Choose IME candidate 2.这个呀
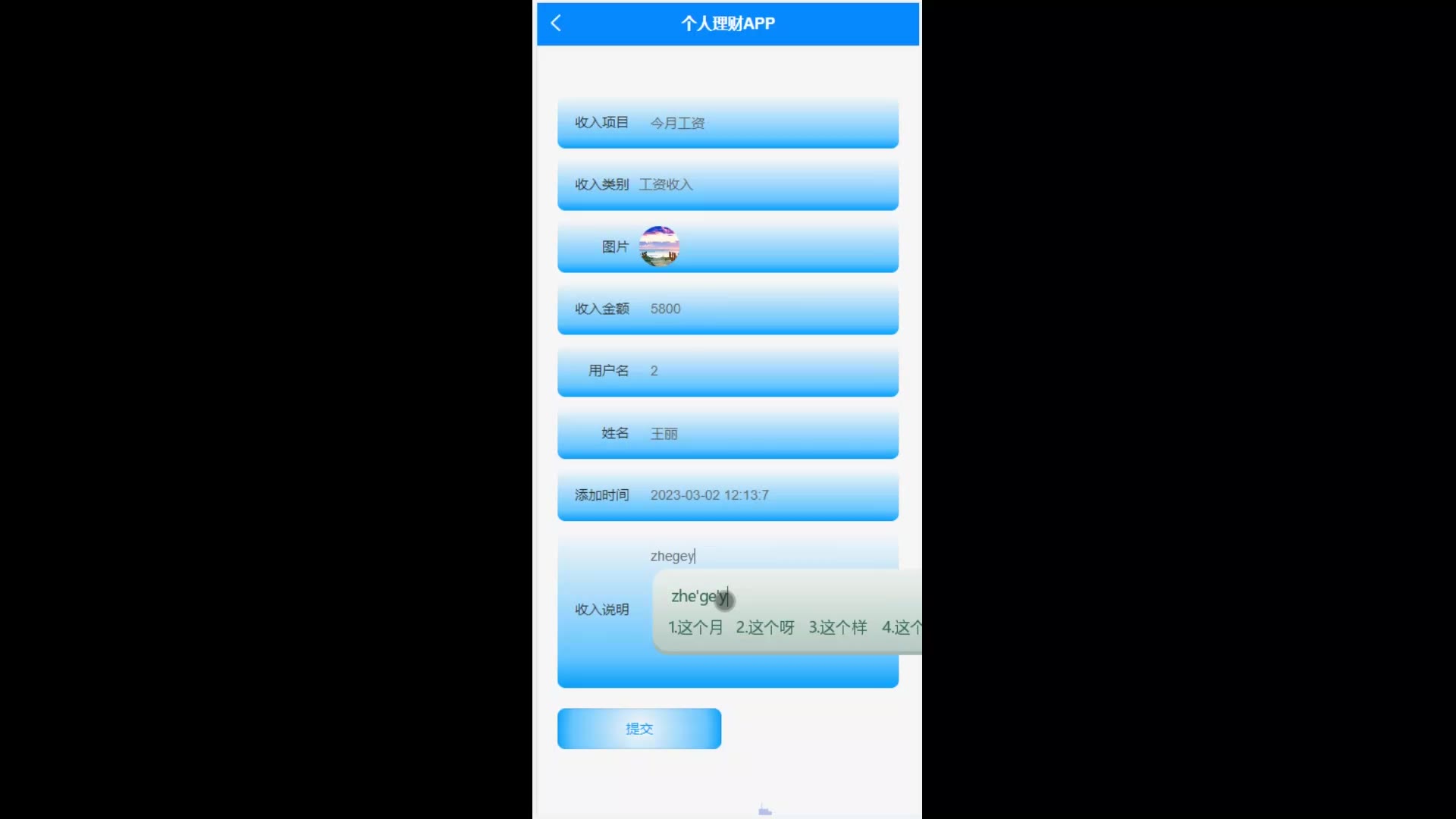The width and height of the screenshot is (1456, 819). 765,628
